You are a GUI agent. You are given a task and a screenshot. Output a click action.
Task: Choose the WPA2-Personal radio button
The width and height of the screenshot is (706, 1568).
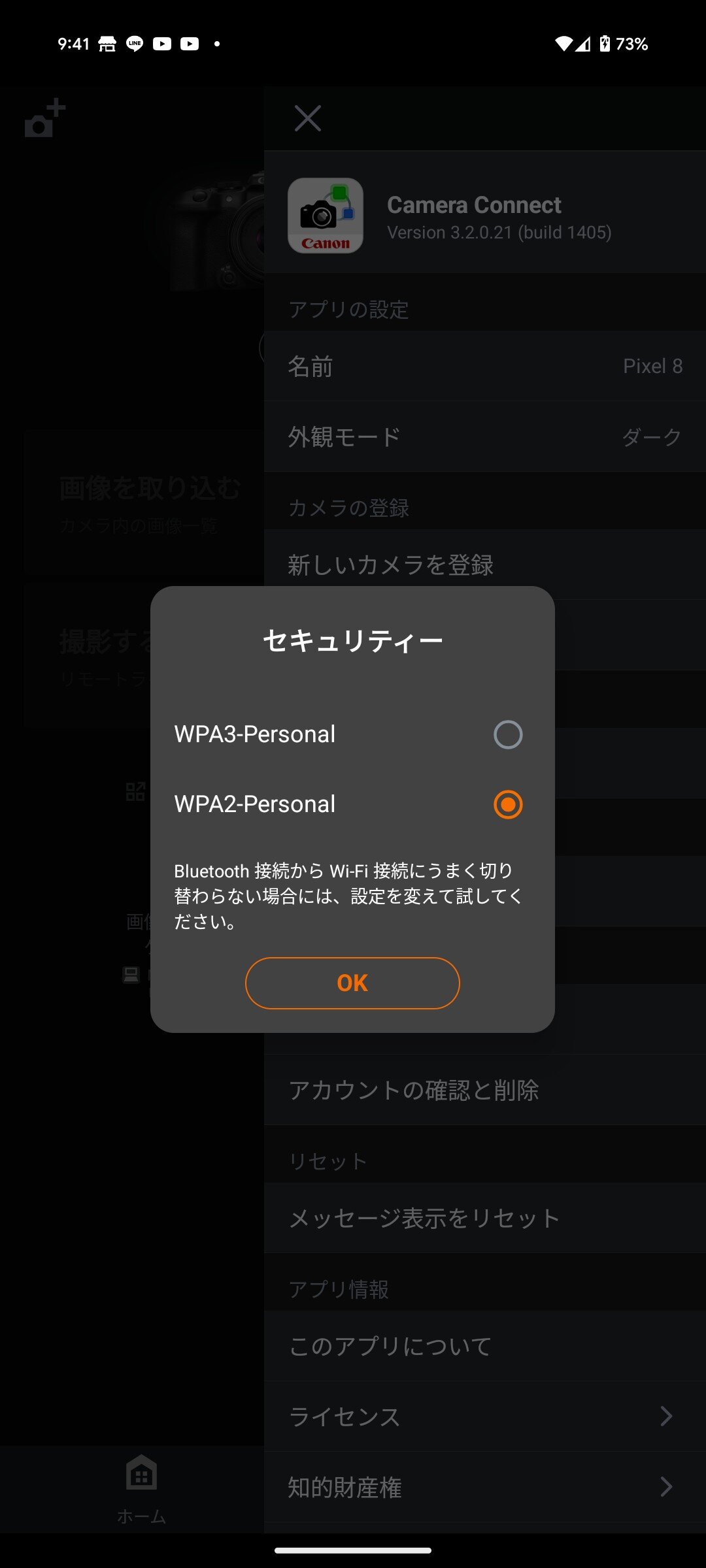507,804
